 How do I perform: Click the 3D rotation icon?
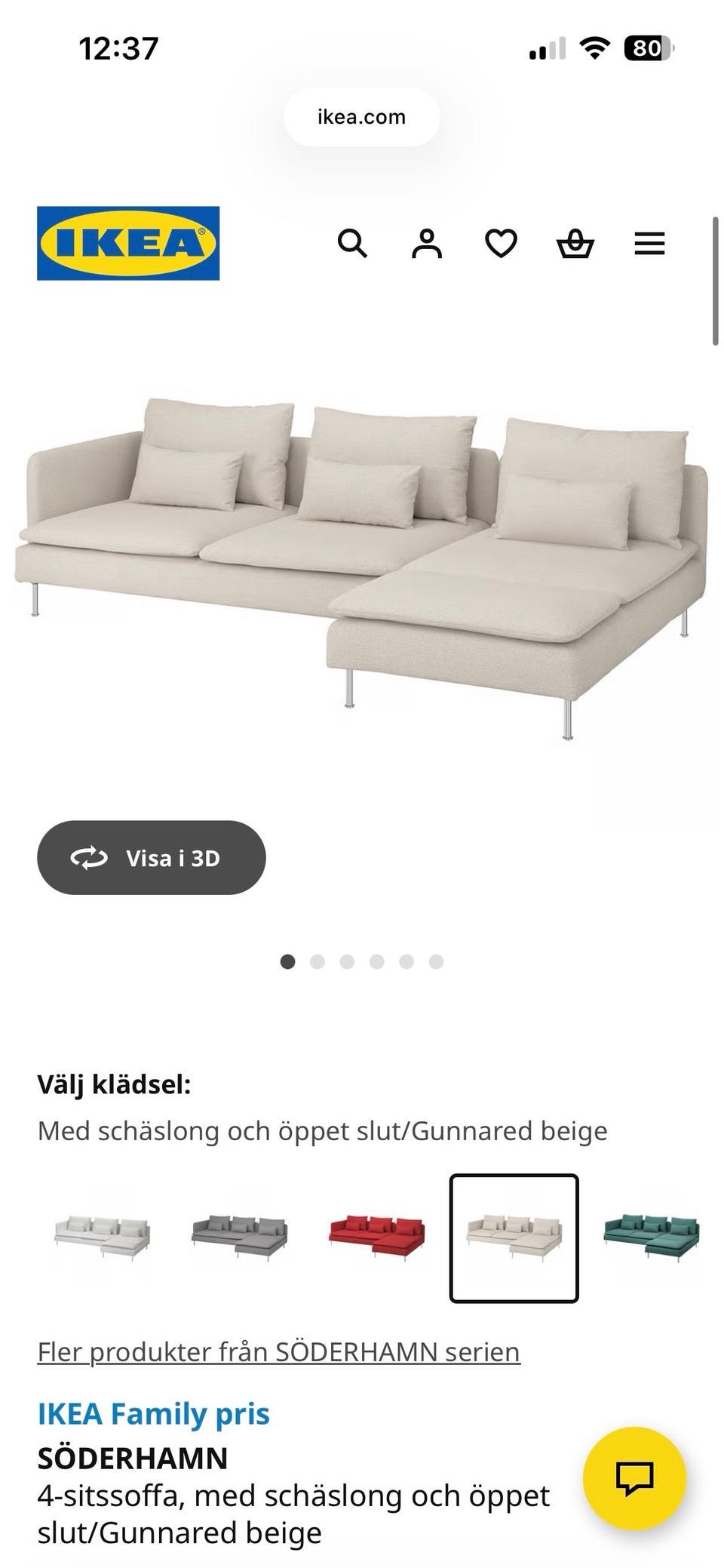[x=89, y=857]
